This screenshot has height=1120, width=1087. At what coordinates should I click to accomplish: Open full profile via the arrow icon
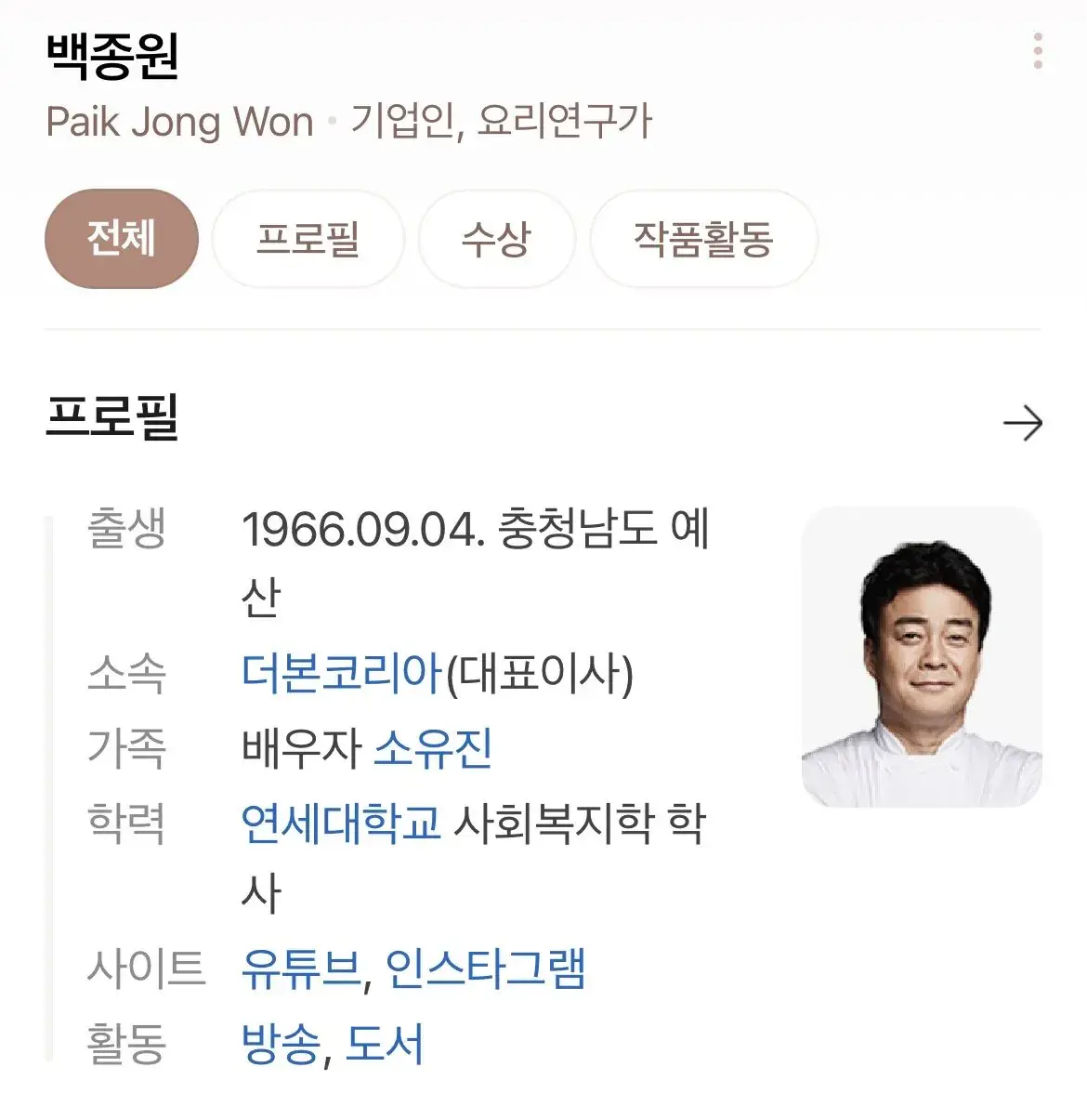pyautogui.click(x=1023, y=424)
